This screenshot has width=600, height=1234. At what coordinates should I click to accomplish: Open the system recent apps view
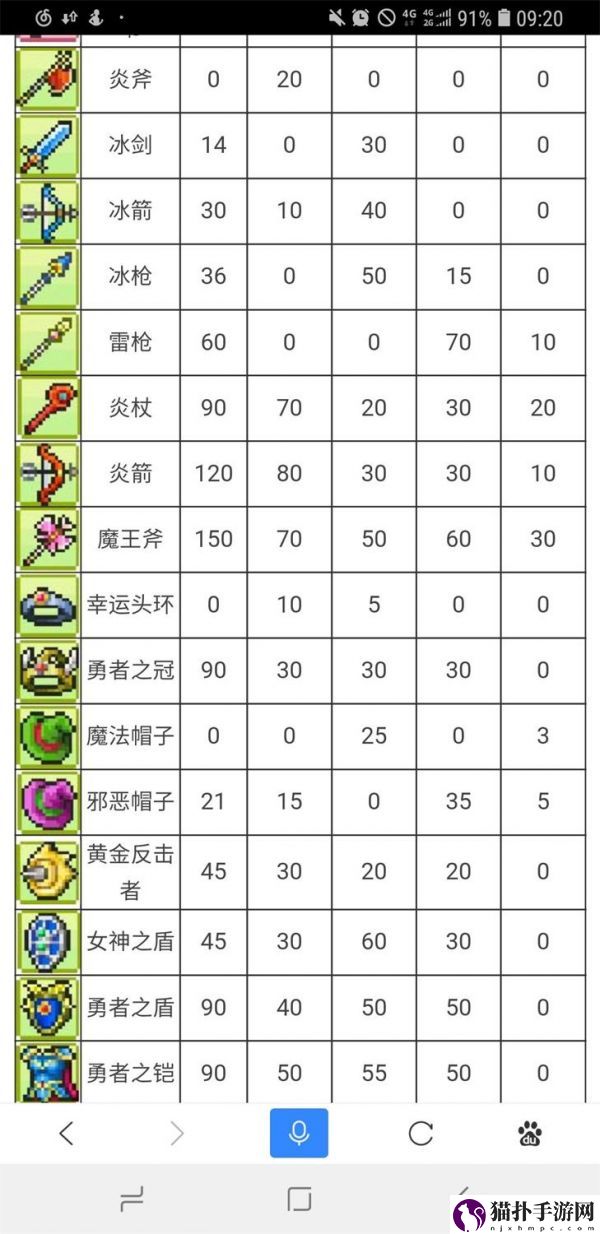point(132,1199)
